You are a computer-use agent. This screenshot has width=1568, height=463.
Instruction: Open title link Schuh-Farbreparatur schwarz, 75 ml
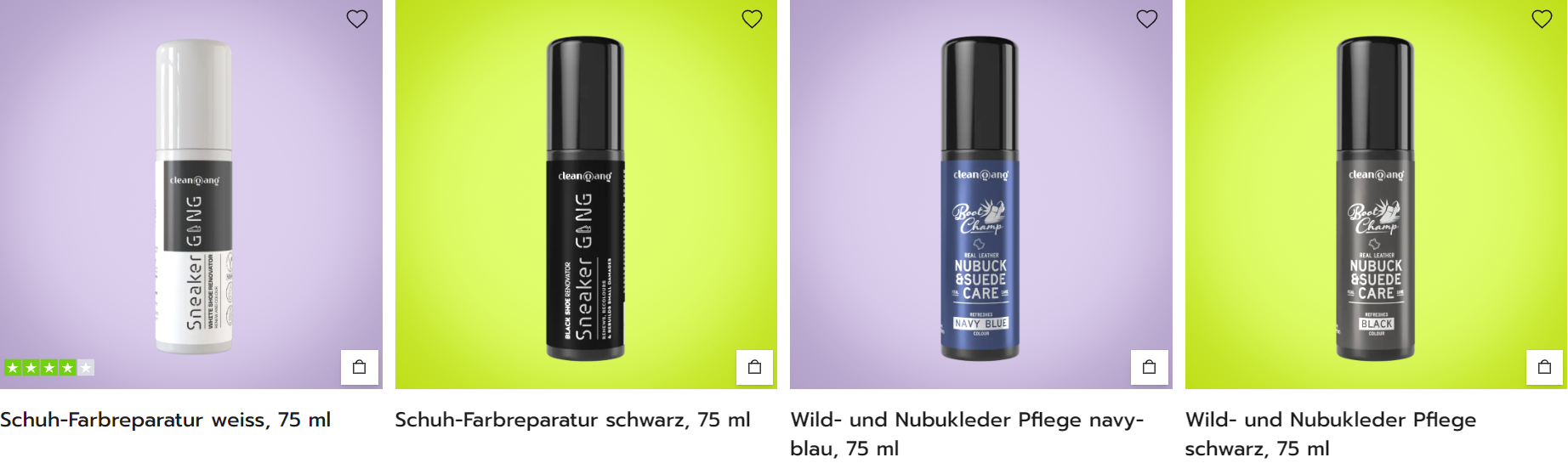pos(572,420)
